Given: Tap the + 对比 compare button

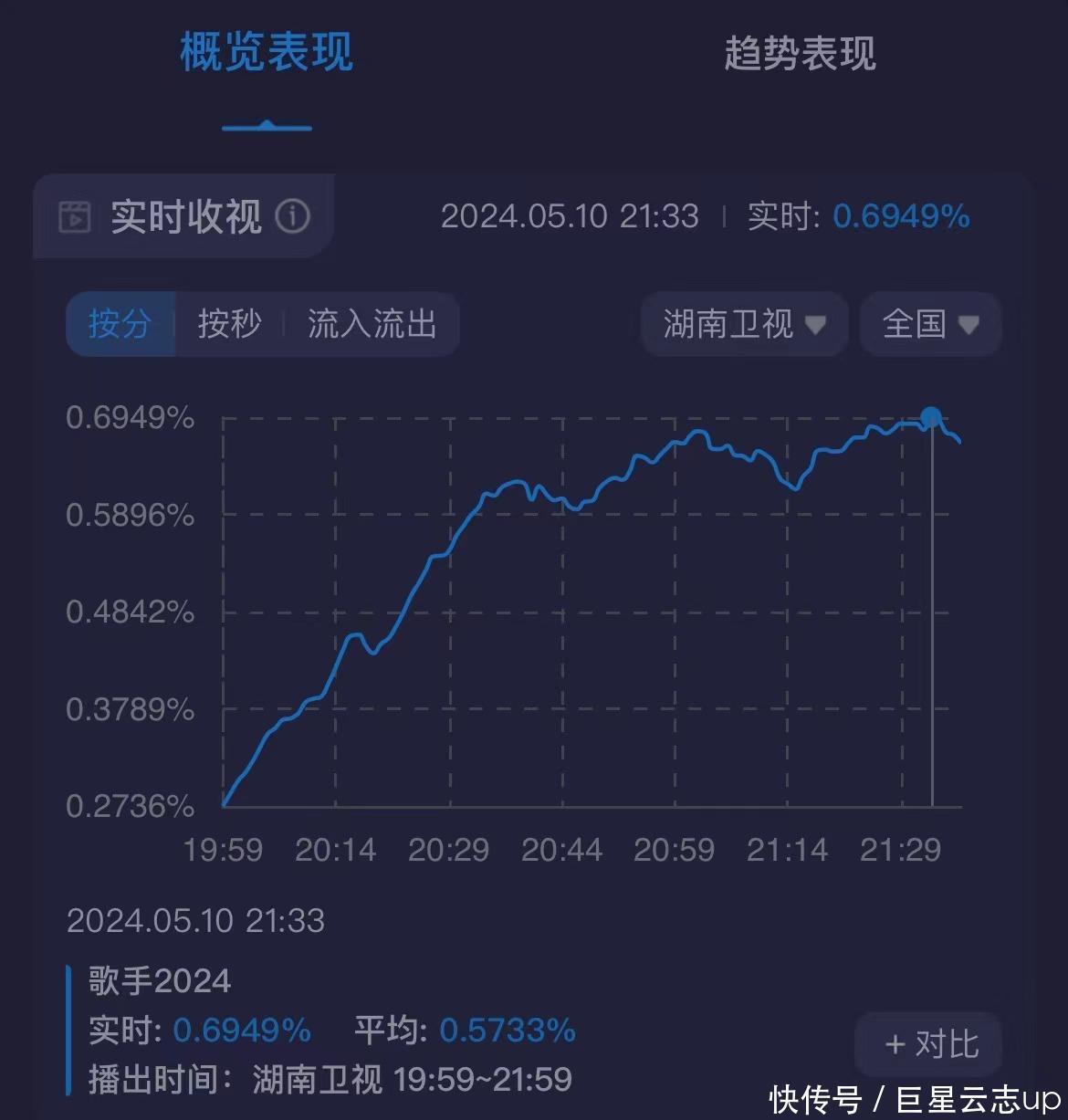Looking at the screenshot, I should tap(930, 1043).
